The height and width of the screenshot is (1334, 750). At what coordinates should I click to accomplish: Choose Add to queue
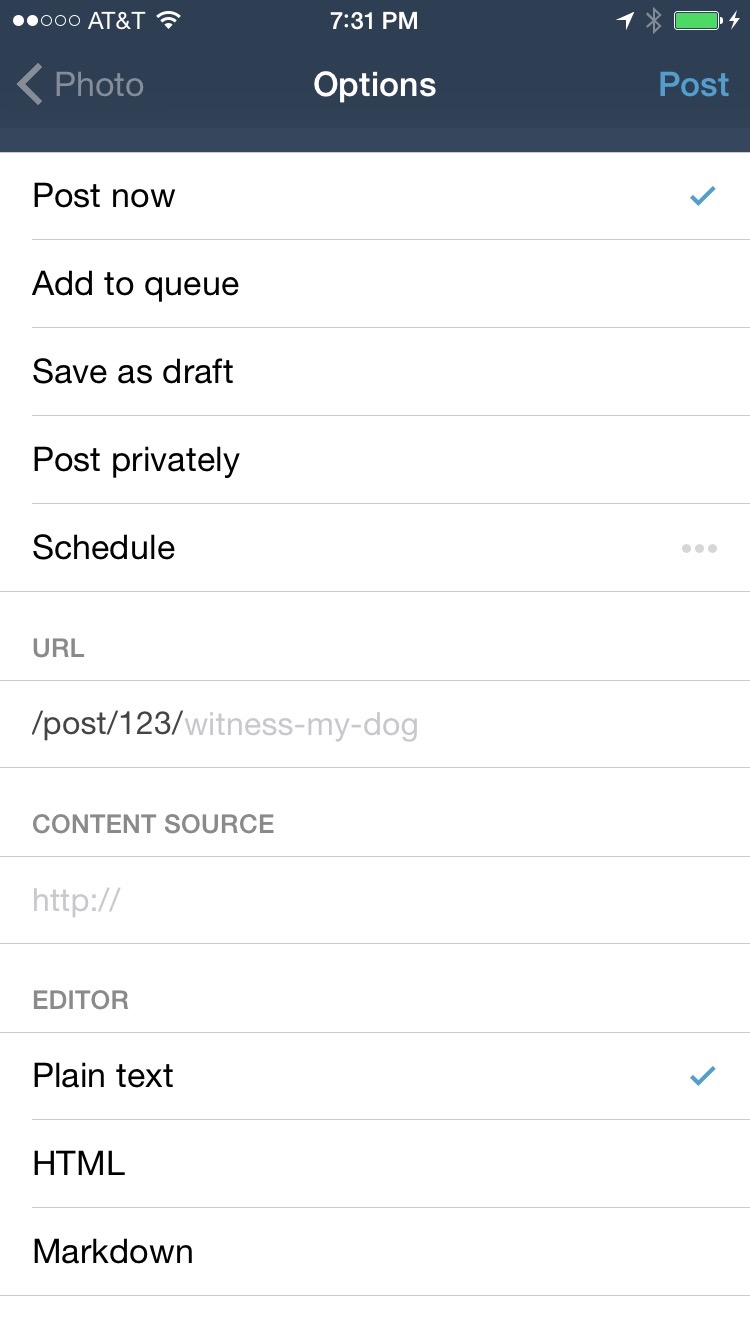pos(375,284)
